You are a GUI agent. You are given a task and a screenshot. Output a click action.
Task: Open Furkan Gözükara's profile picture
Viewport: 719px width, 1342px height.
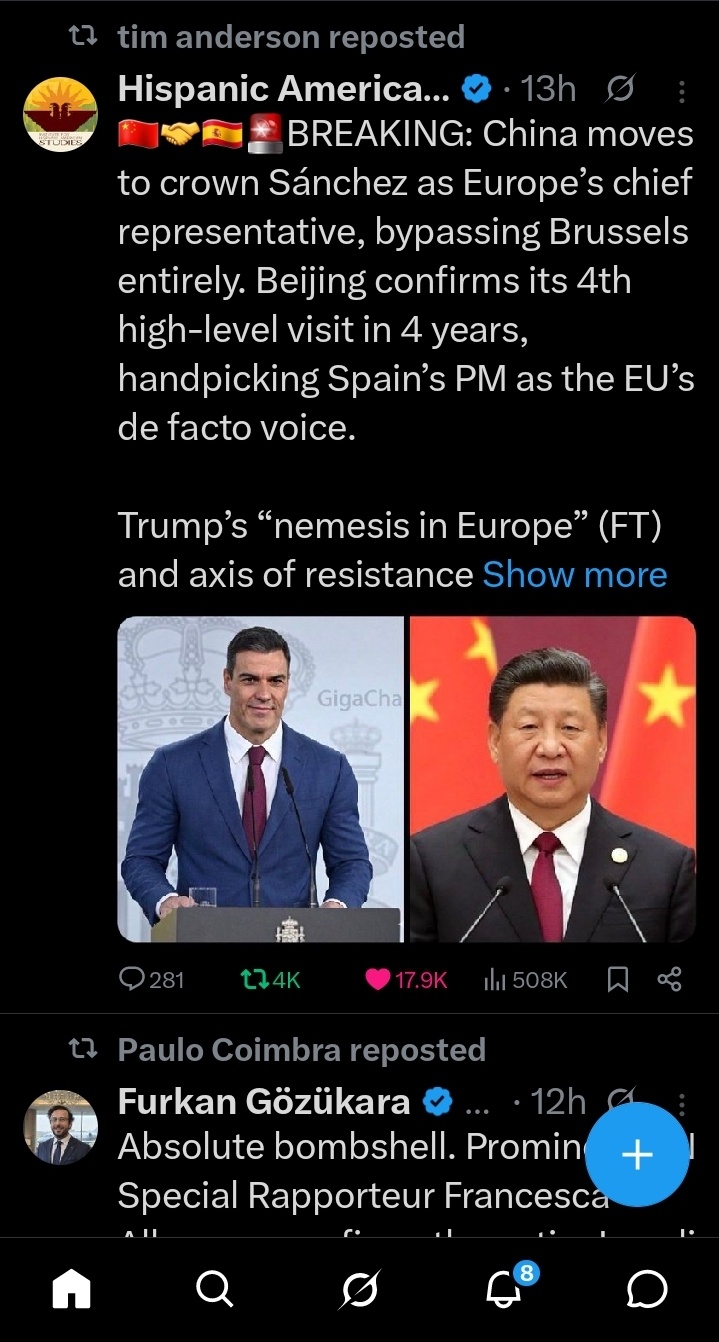pos(60,1127)
